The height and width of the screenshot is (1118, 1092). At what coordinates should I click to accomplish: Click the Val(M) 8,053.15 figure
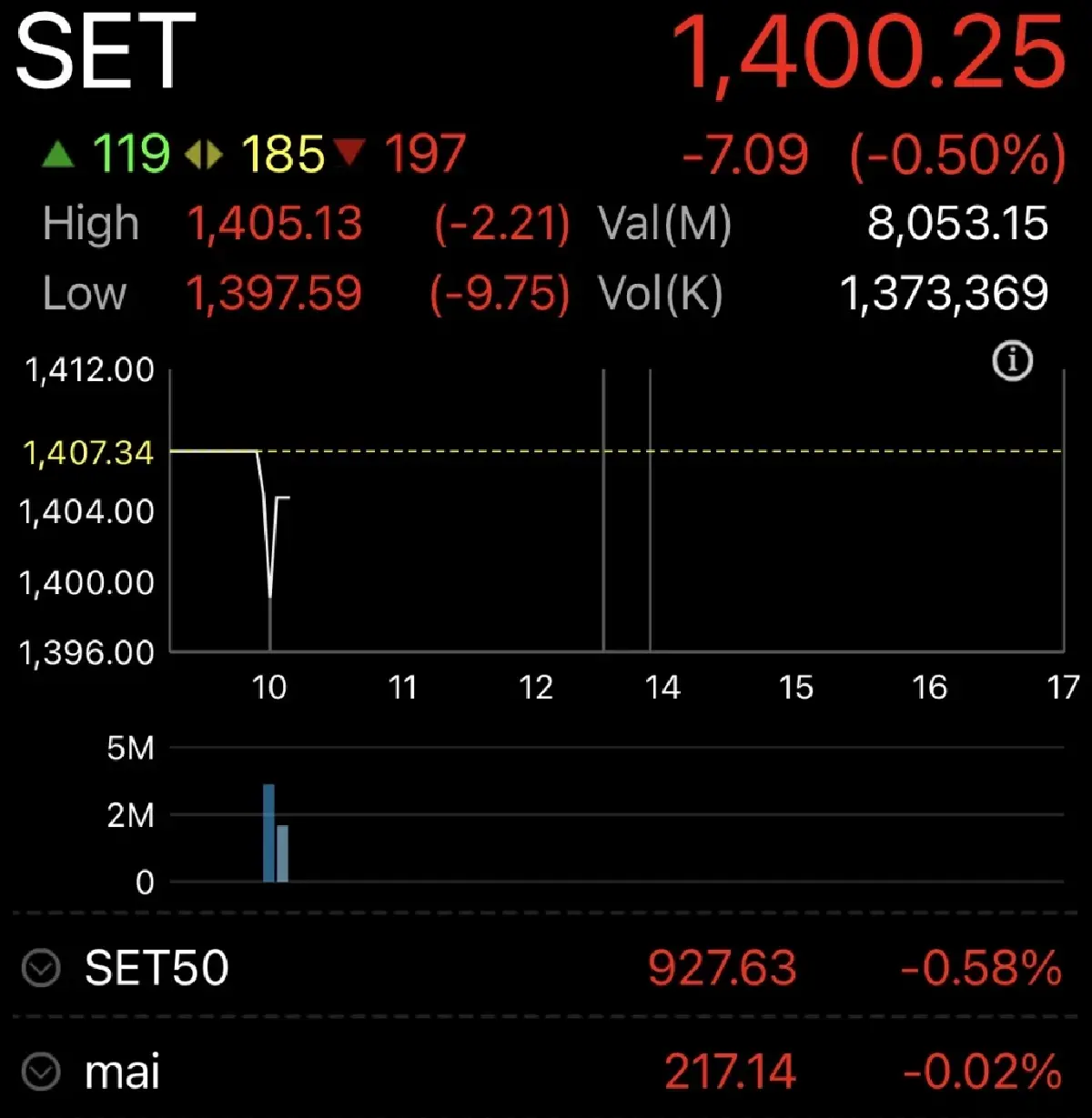(x=956, y=223)
